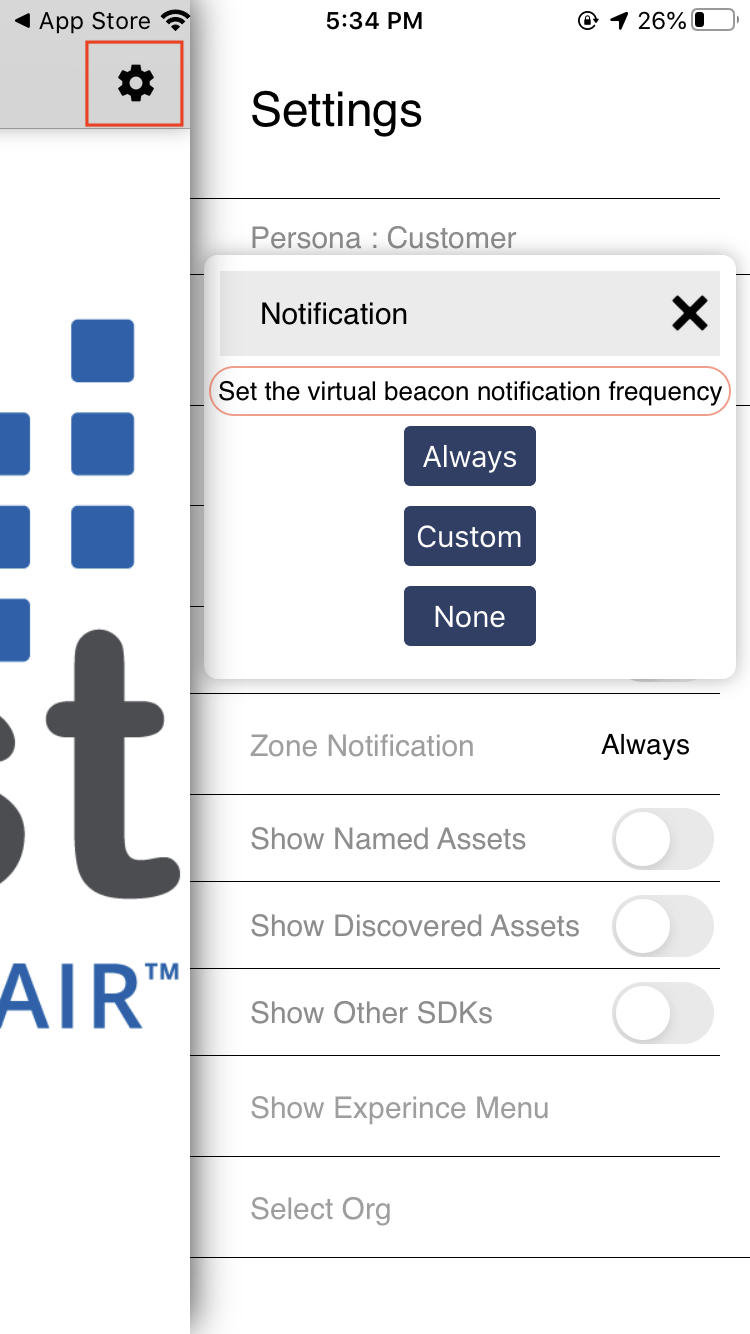Turn on Show Other SDKs
The height and width of the screenshot is (1334, 750).
tap(662, 1013)
